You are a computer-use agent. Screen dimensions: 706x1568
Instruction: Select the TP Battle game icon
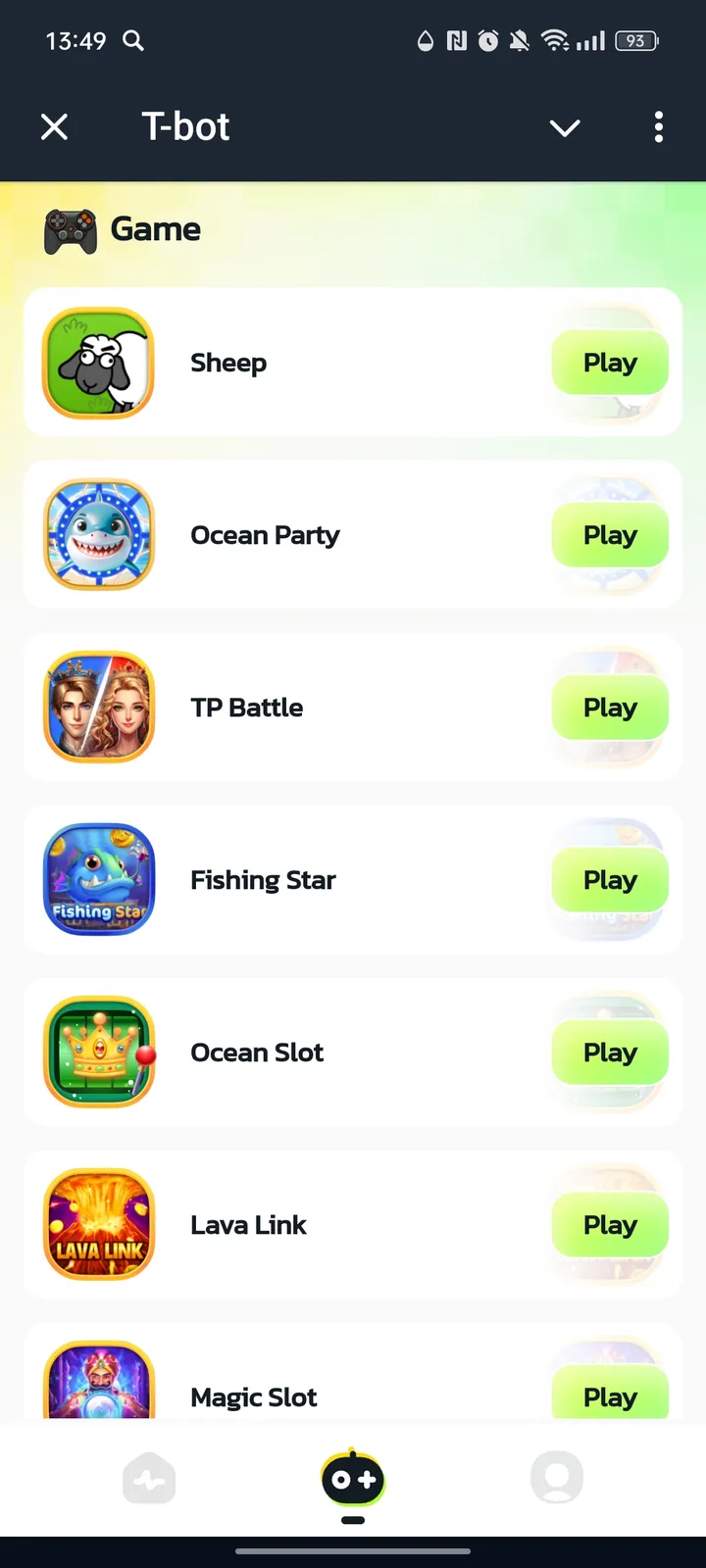[x=98, y=707]
